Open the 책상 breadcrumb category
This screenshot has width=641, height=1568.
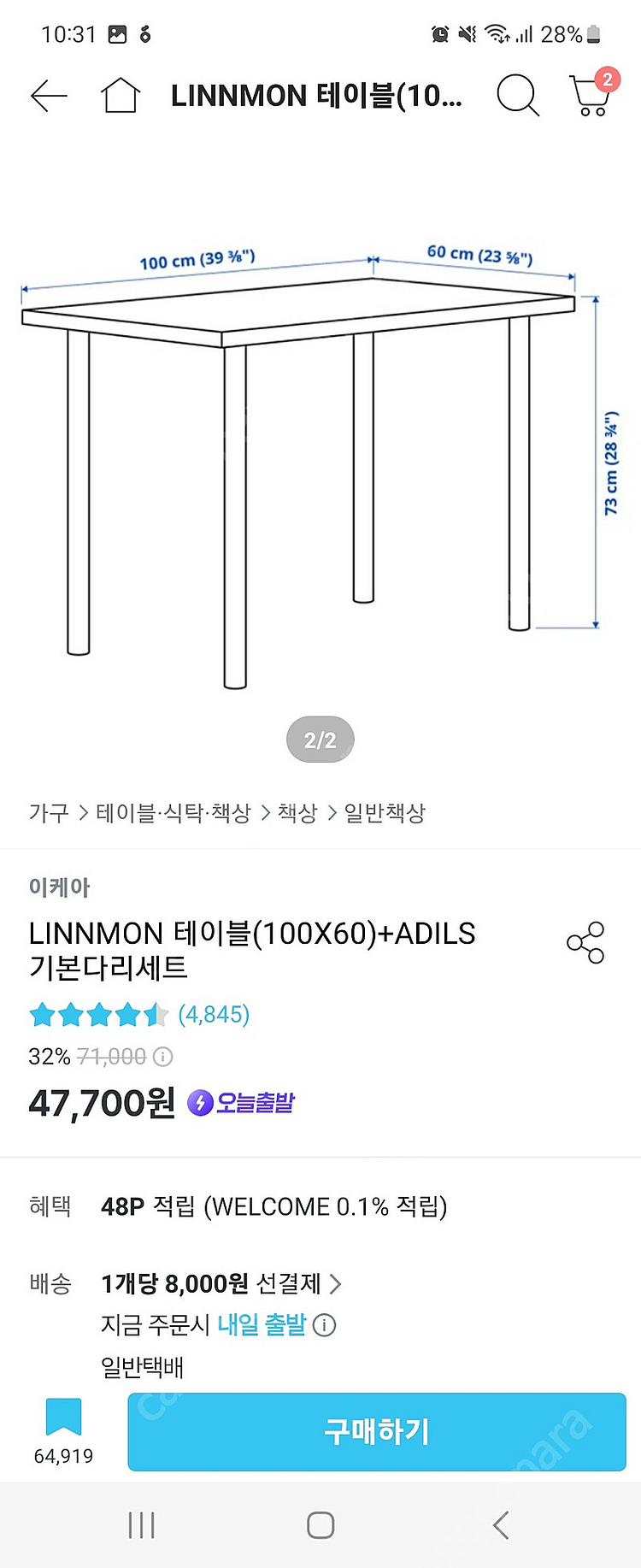(x=297, y=812)
